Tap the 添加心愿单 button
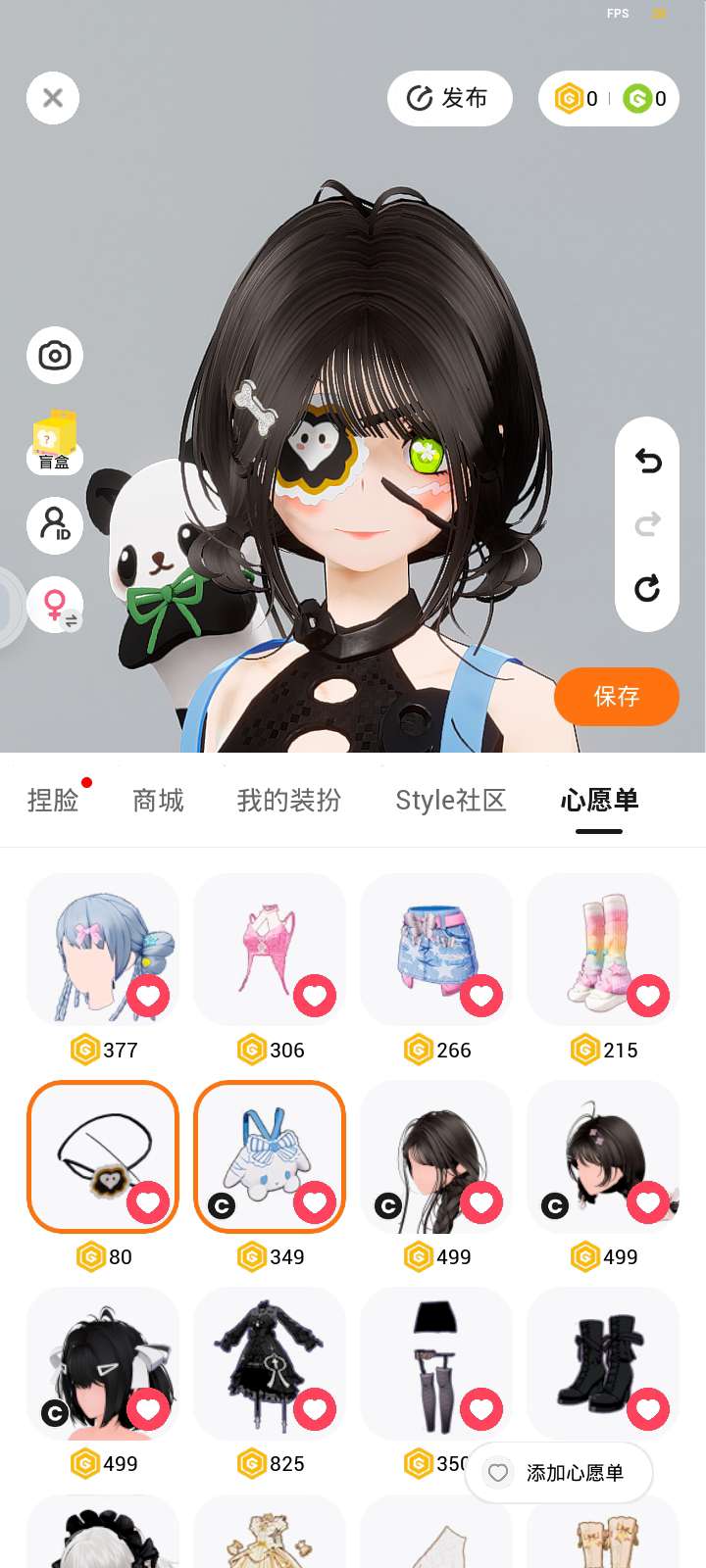 click(x=559, y=1472)
